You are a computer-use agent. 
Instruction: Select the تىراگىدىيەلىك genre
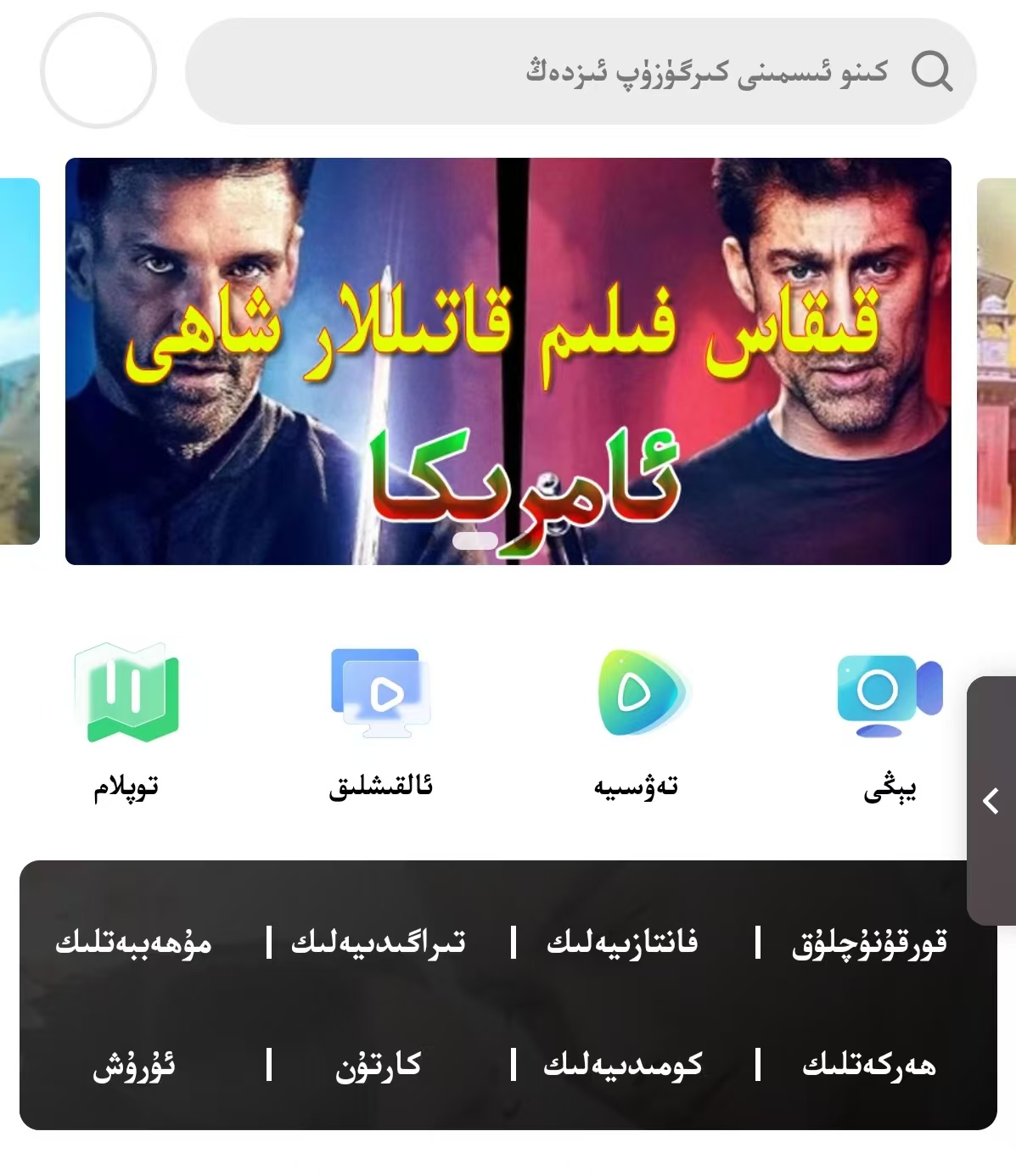[x=379, y=943]
